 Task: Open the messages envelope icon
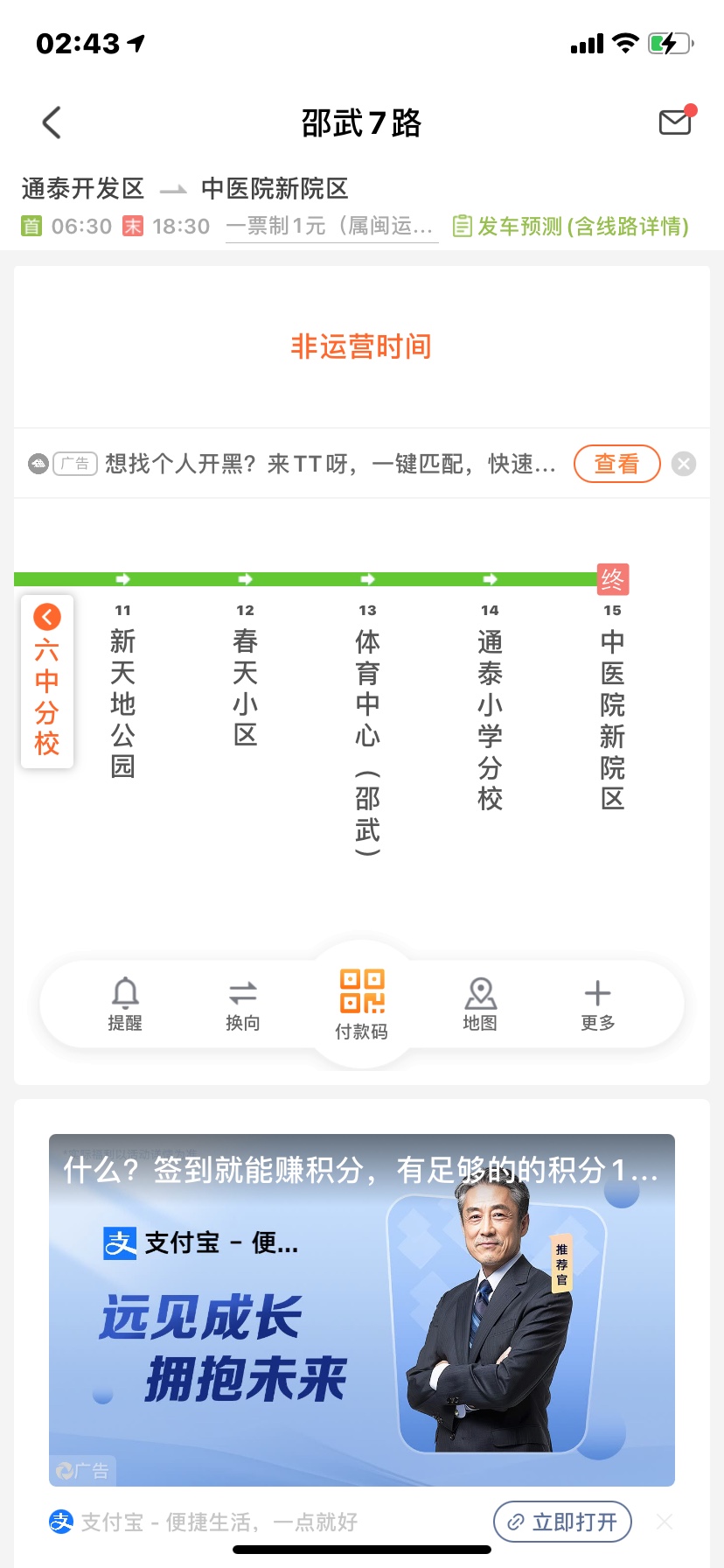[675, 122]
